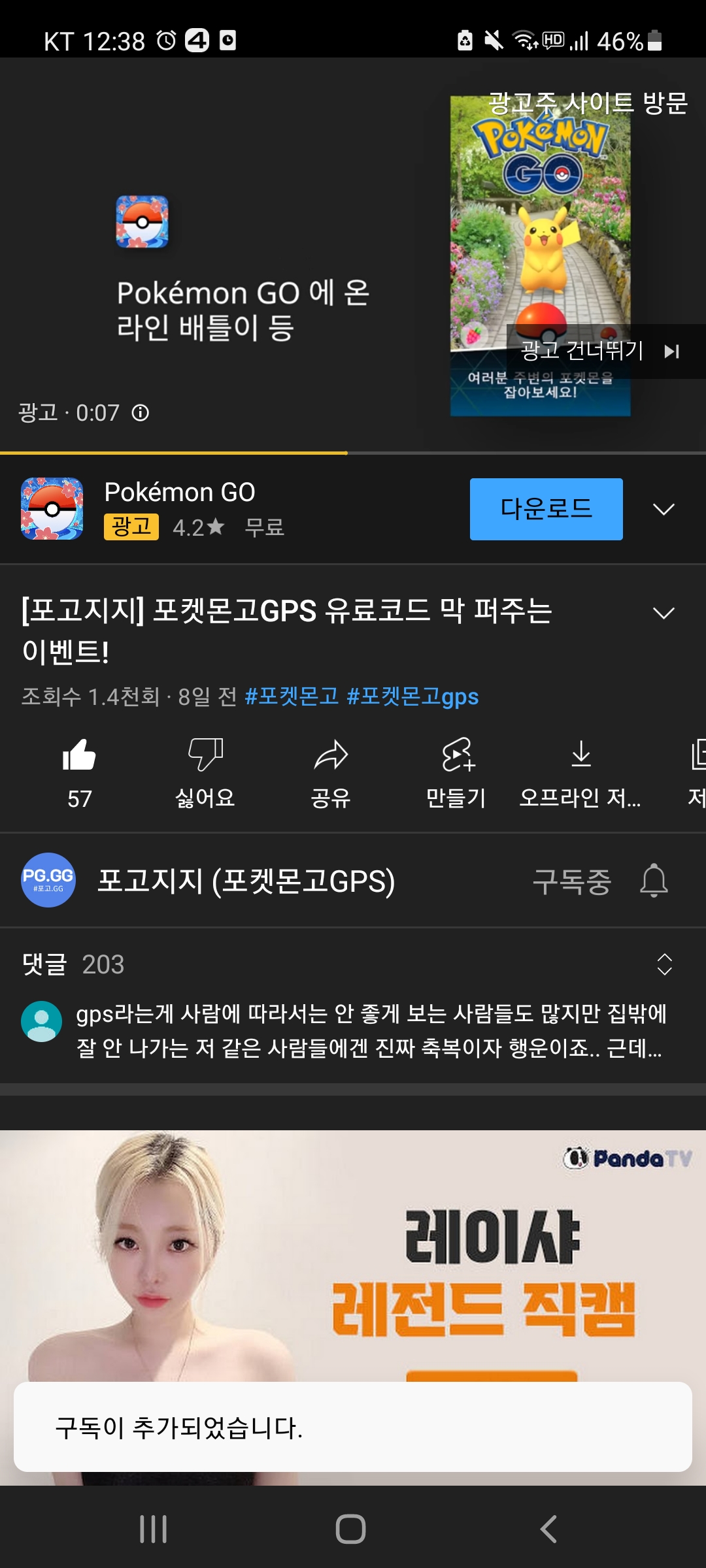Visit advertiser site via 광고주 사이트 방문
706x1568 pixels.
[587, 103]
